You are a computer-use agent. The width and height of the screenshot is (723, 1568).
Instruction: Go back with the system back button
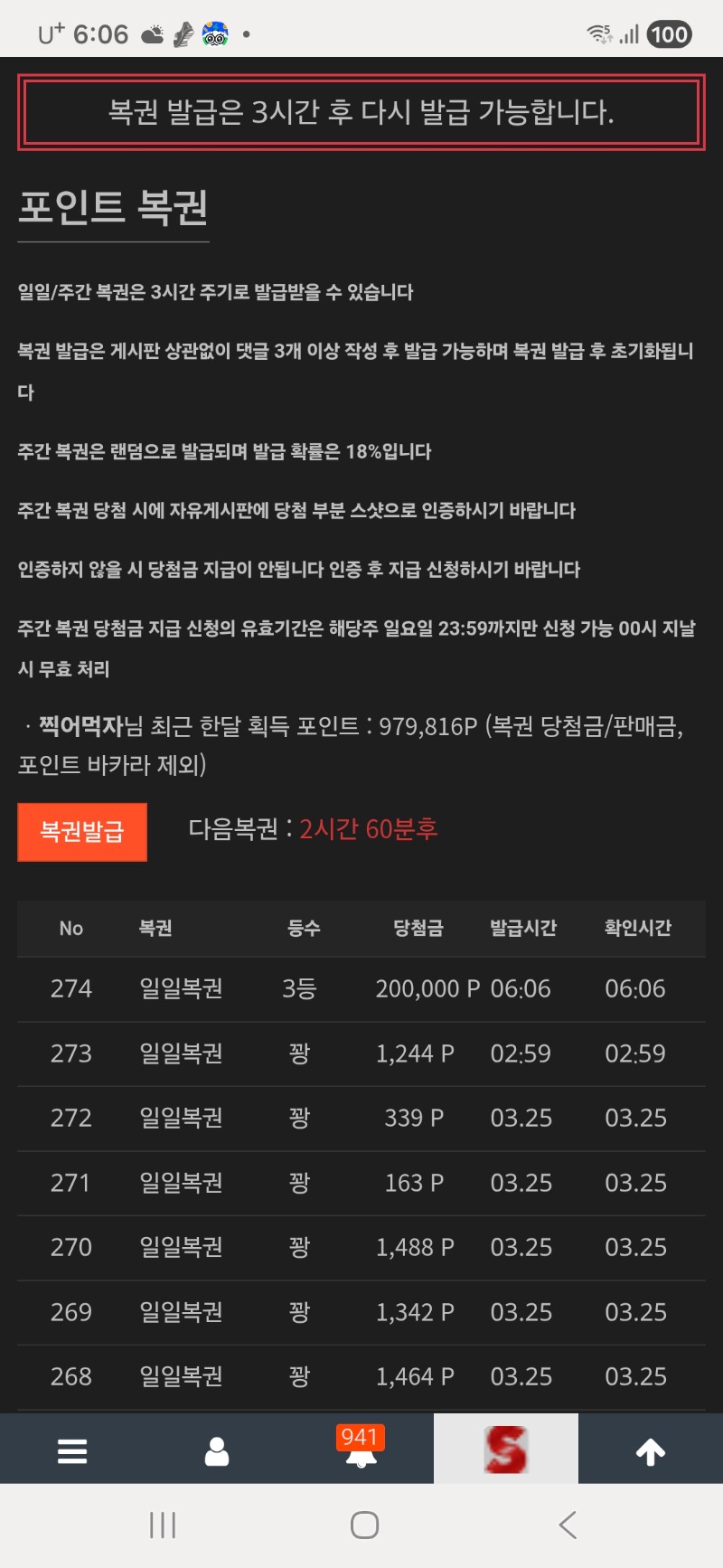[x=568, y=1525]
